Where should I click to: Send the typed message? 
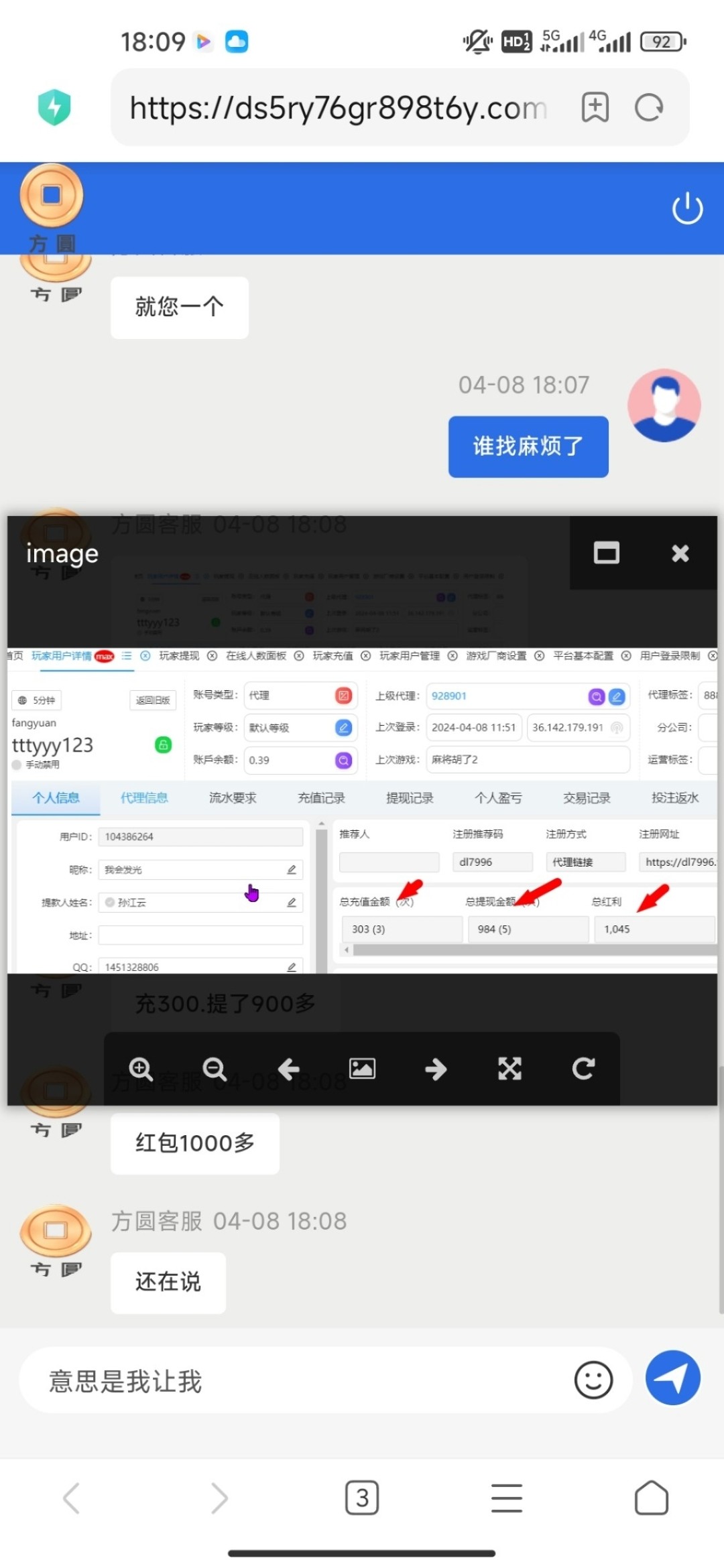click(x=672, y=1378)
